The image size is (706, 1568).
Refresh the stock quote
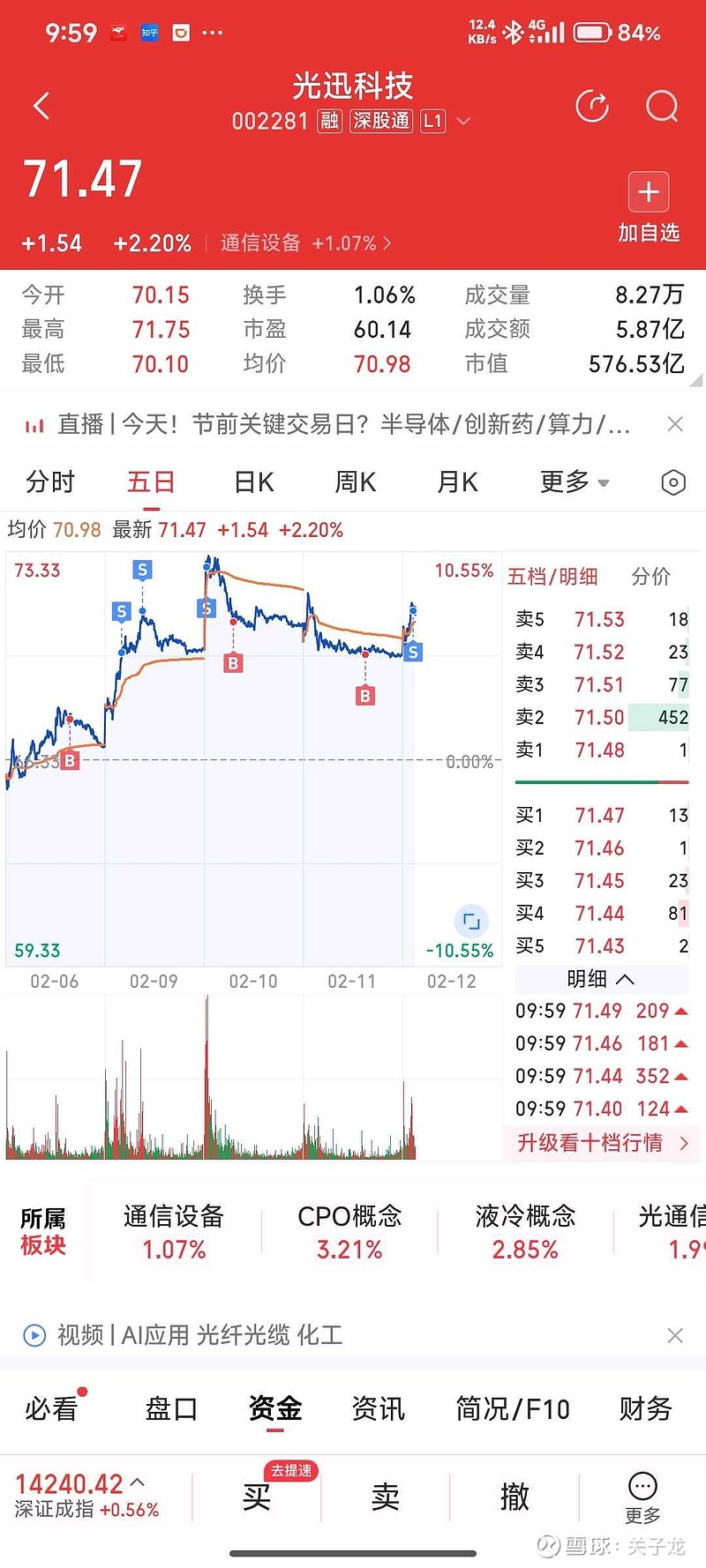[592, 107]
